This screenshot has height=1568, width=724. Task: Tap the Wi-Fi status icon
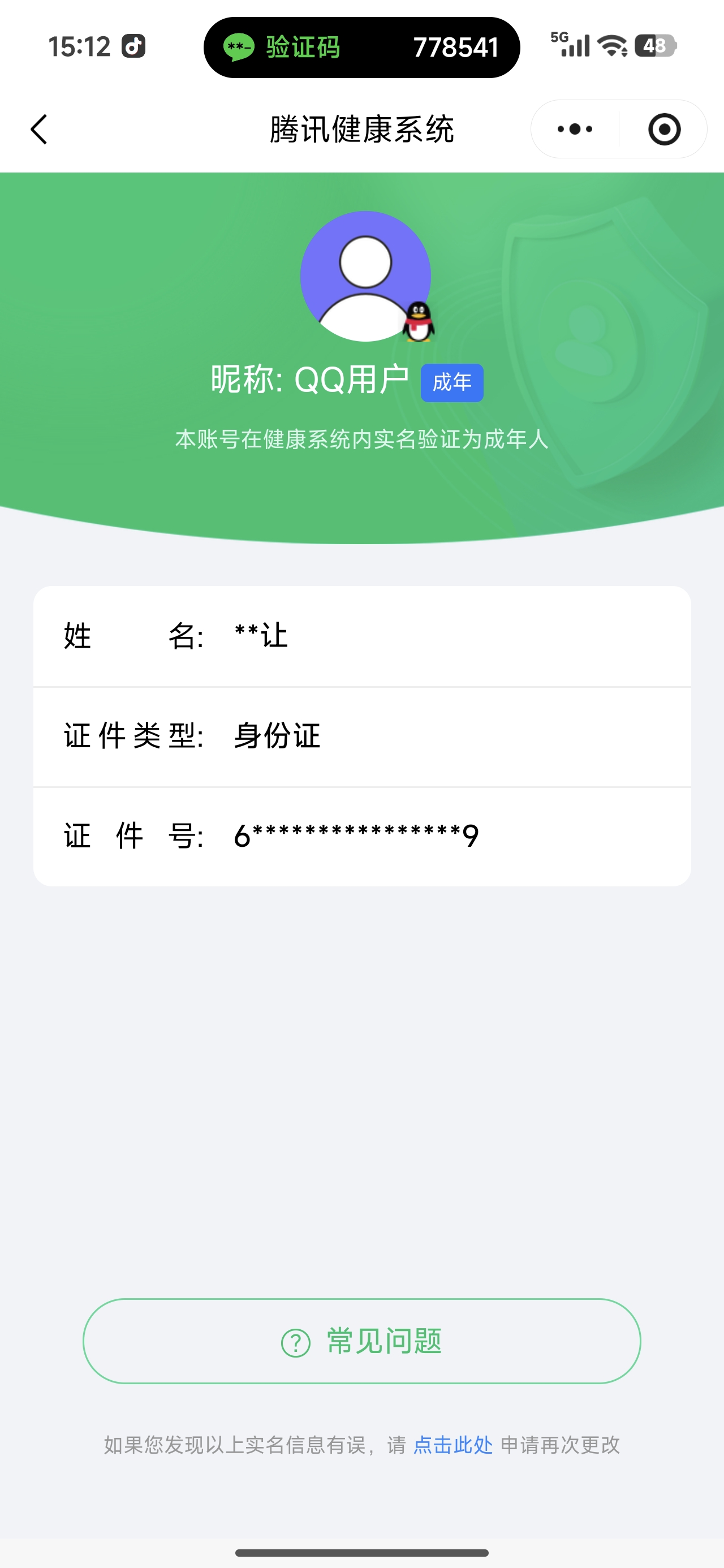tap(612, 45)
